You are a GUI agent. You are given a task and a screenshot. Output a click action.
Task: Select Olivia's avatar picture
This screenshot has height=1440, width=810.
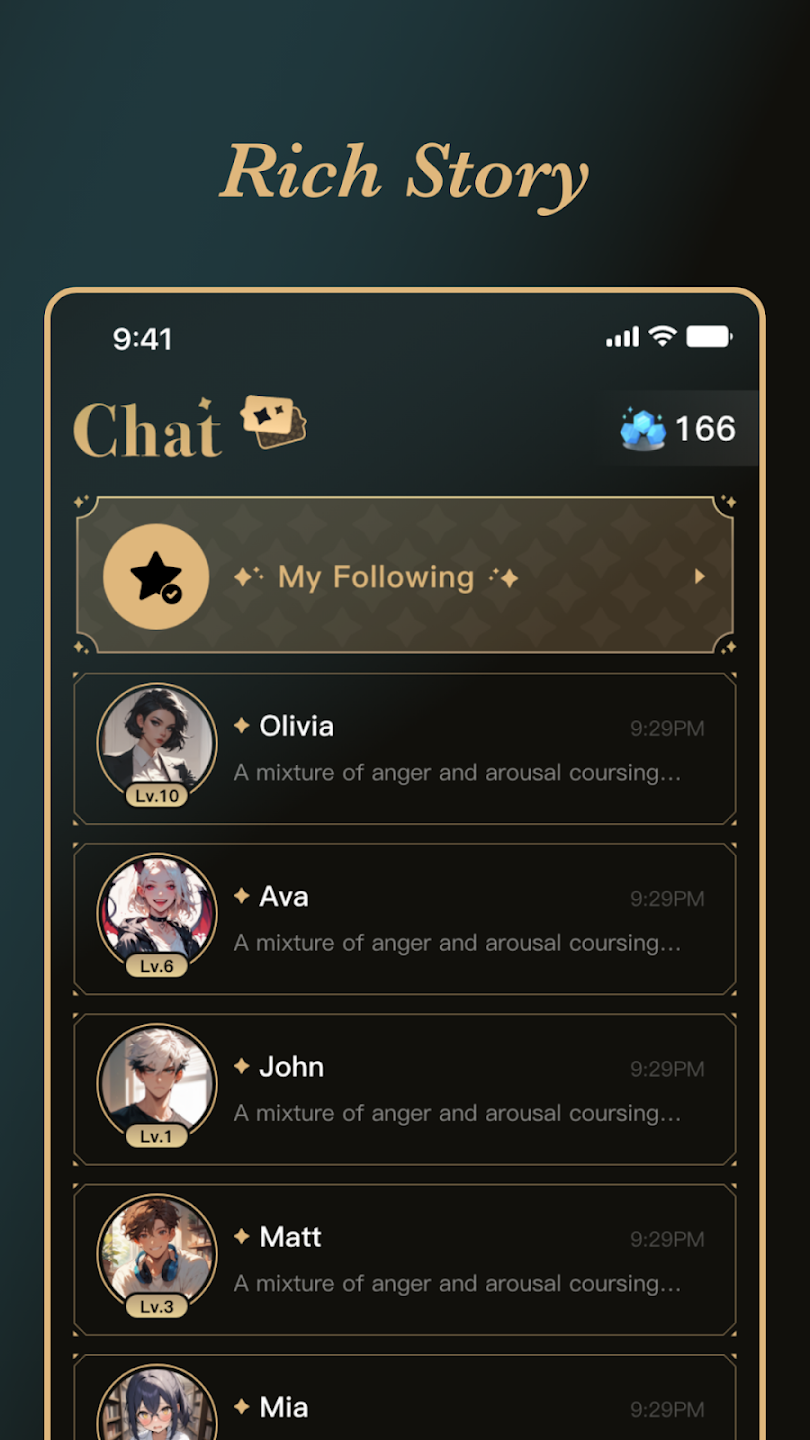click(x=156, y=740)
